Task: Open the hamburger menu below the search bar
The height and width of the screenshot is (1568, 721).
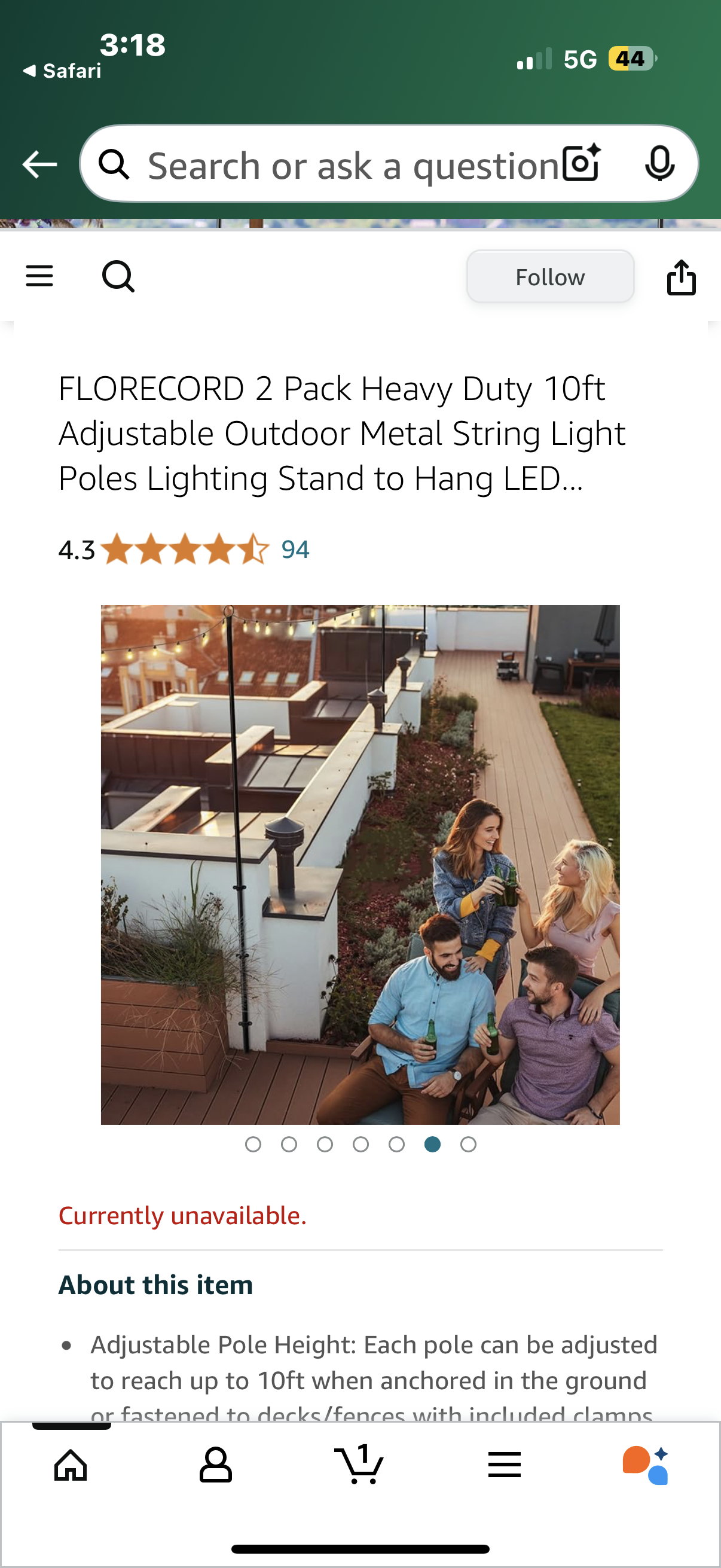Action: click(39, 276)
